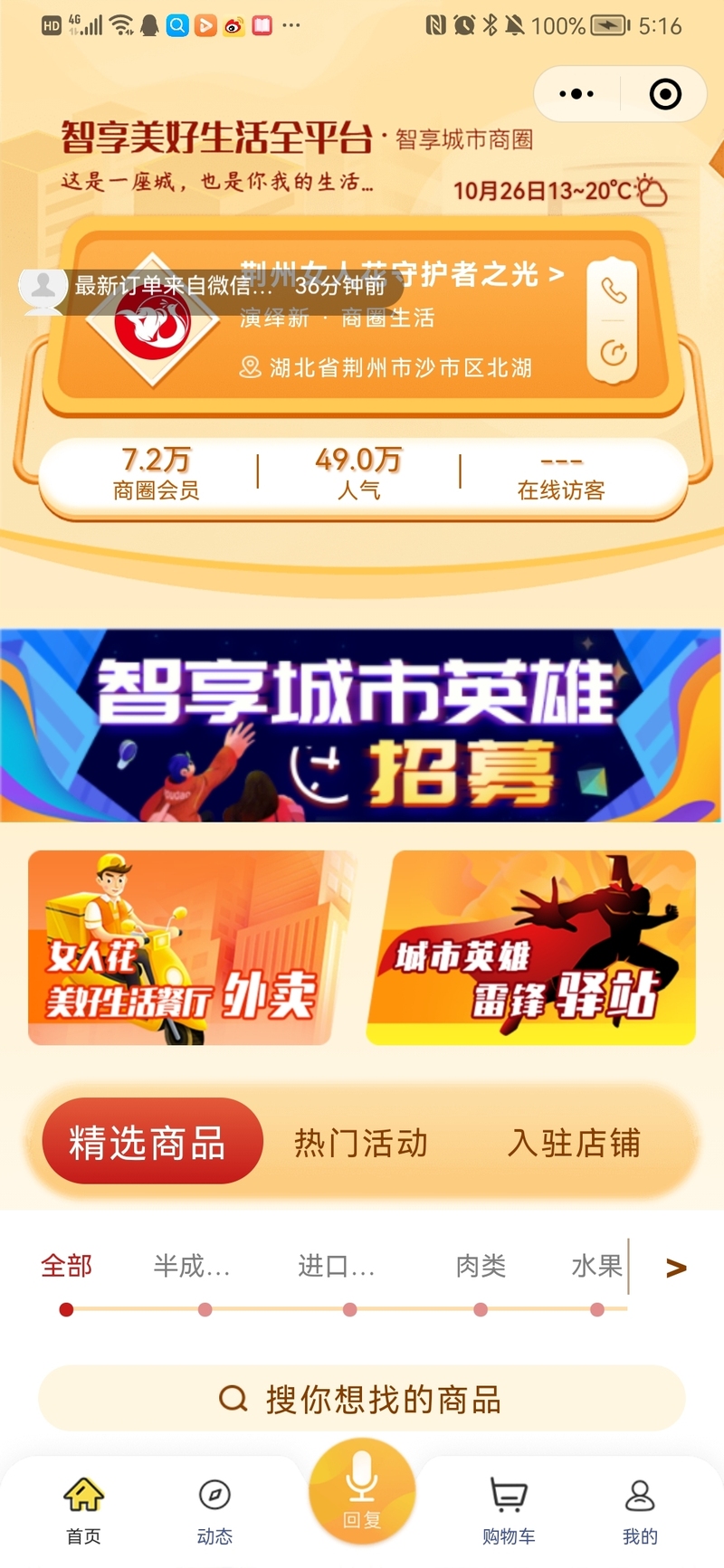Close the mini program via target icon
The height and width of the screenshot is (1568, 724).
click(x=665, y=94)
